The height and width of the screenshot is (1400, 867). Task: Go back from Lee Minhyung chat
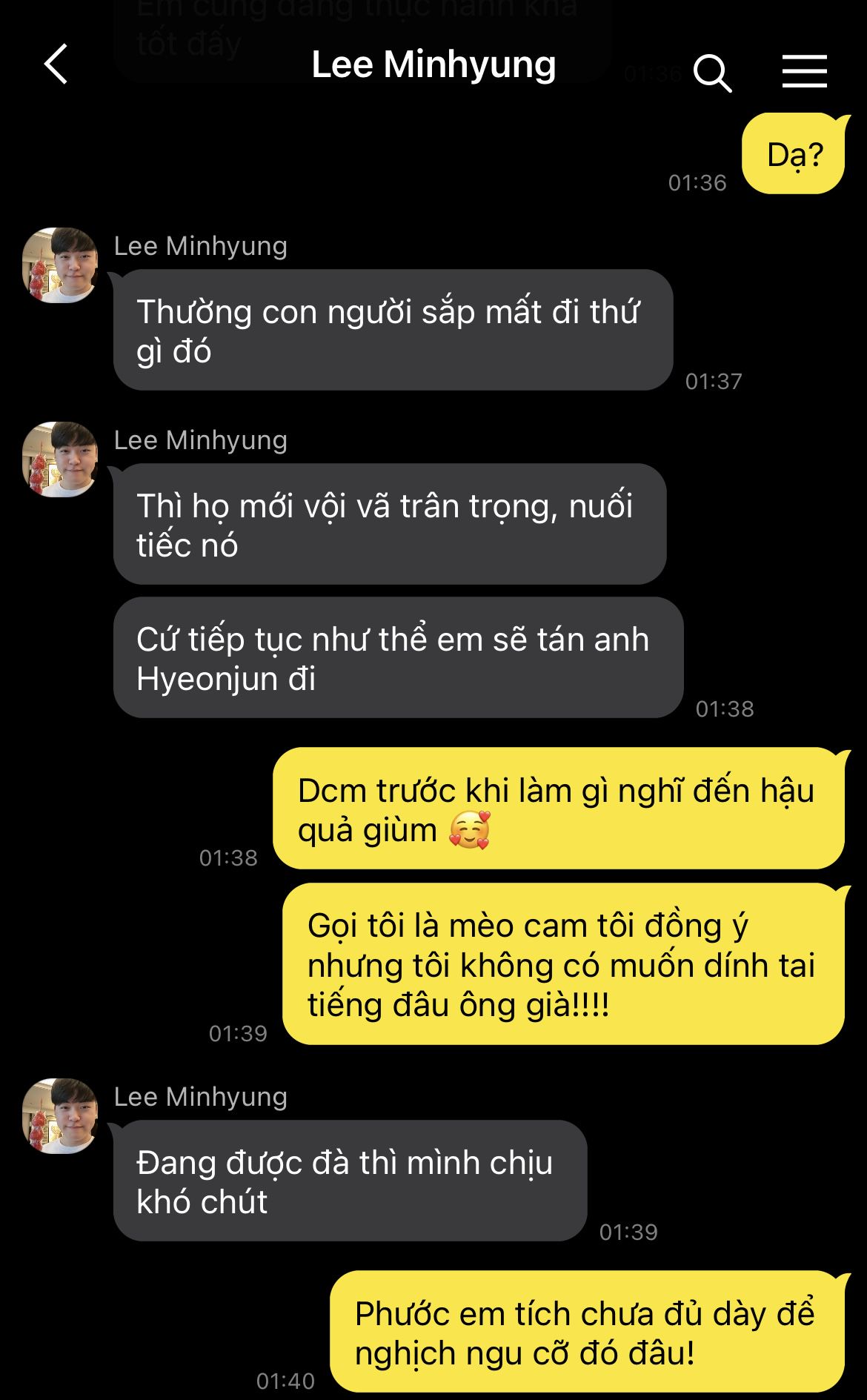pos(56,64)
